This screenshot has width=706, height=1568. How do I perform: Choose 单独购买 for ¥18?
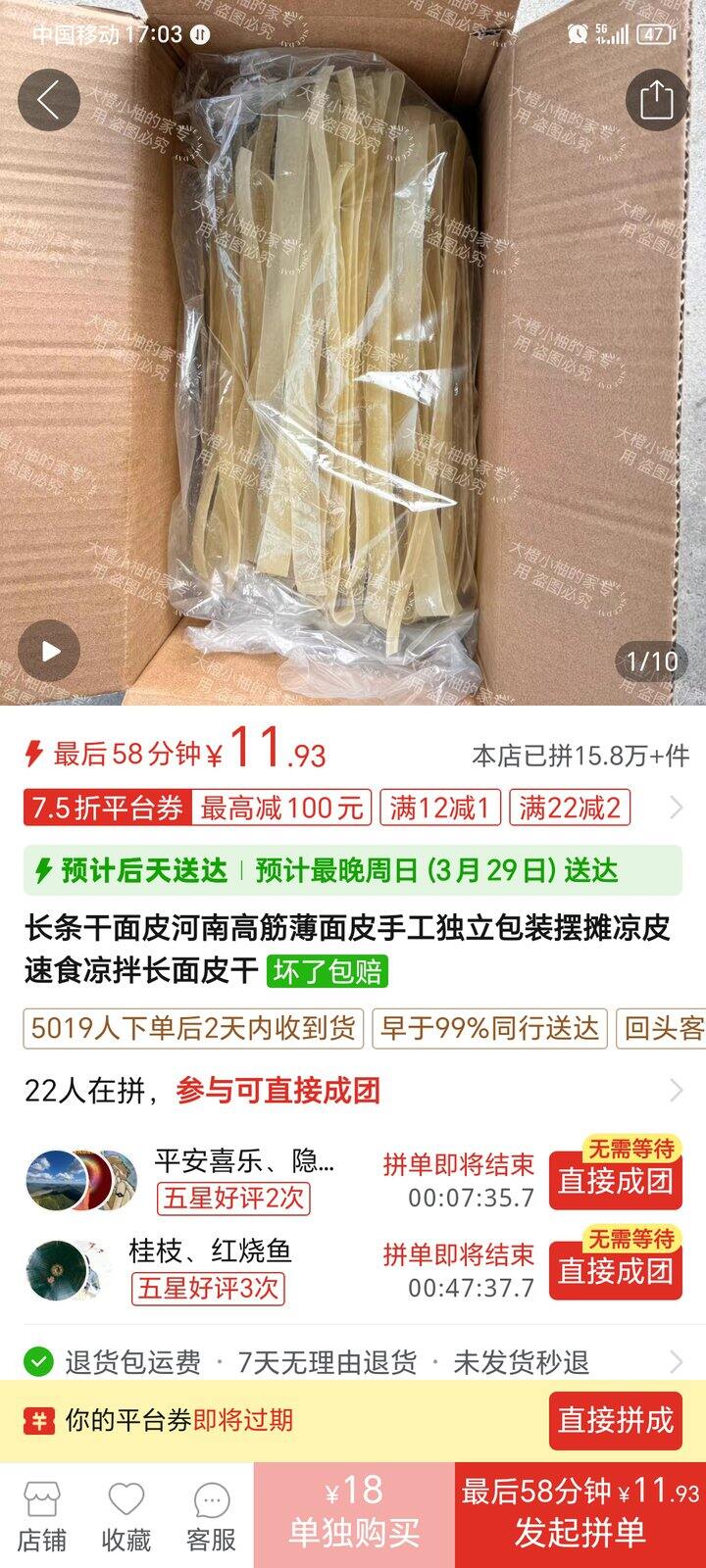(x=353, y=1515)
